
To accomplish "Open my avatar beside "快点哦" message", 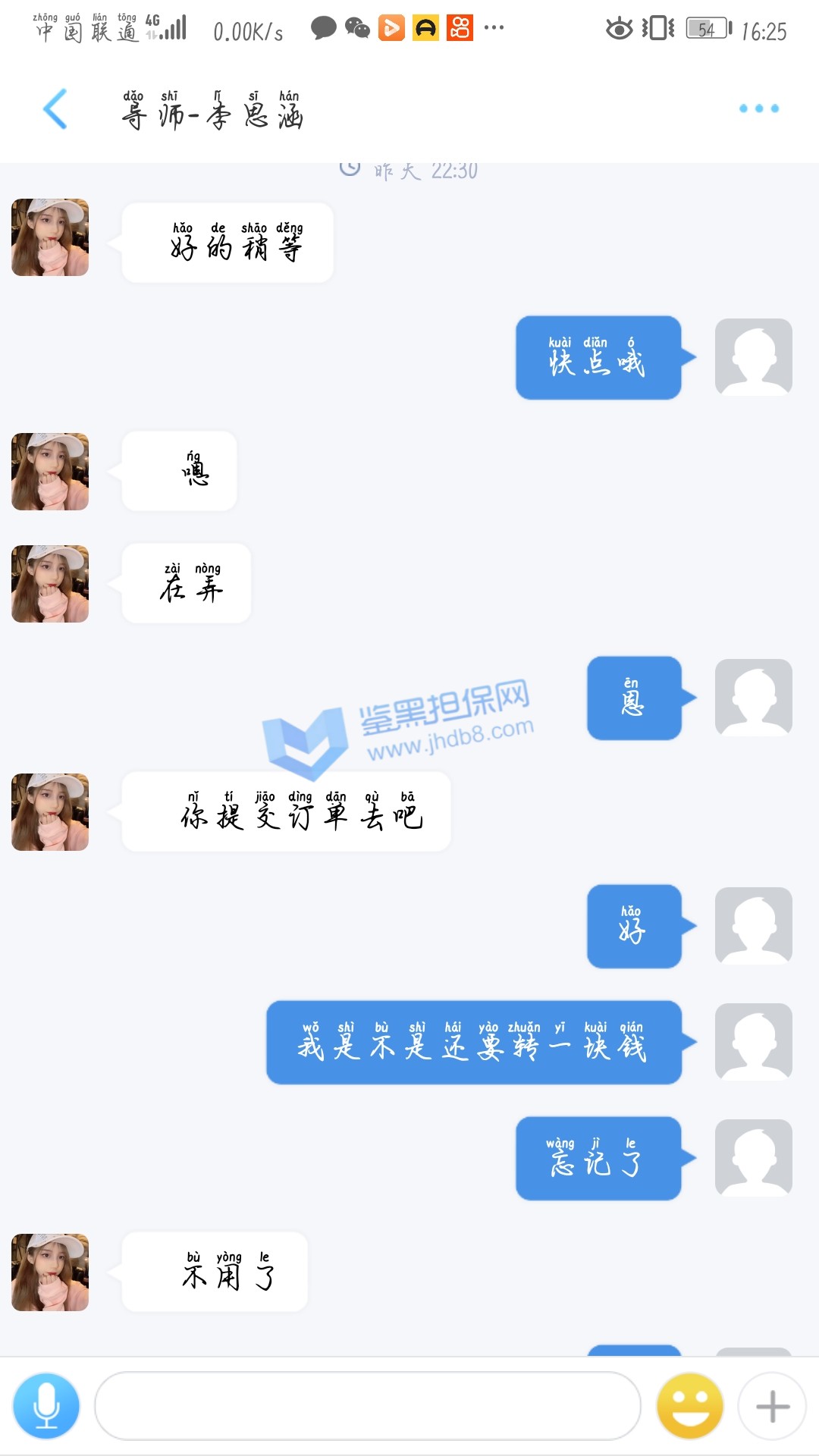I will [x=753, y=357].
